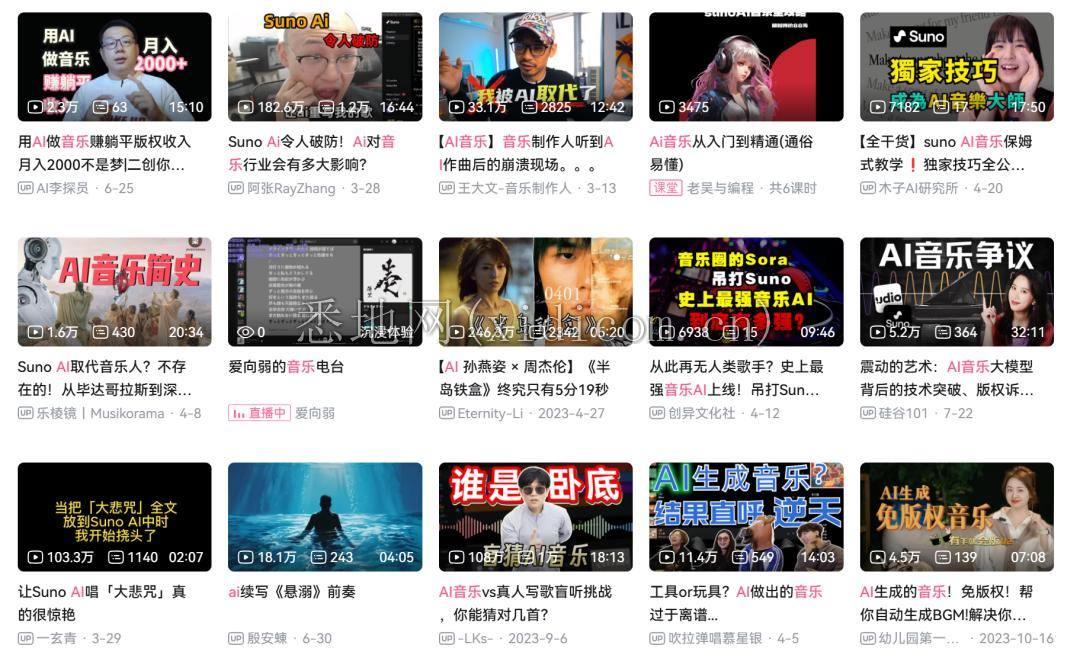
Task: Open the video '从此再无人类歌手'
Action: [x=746, y=292]
